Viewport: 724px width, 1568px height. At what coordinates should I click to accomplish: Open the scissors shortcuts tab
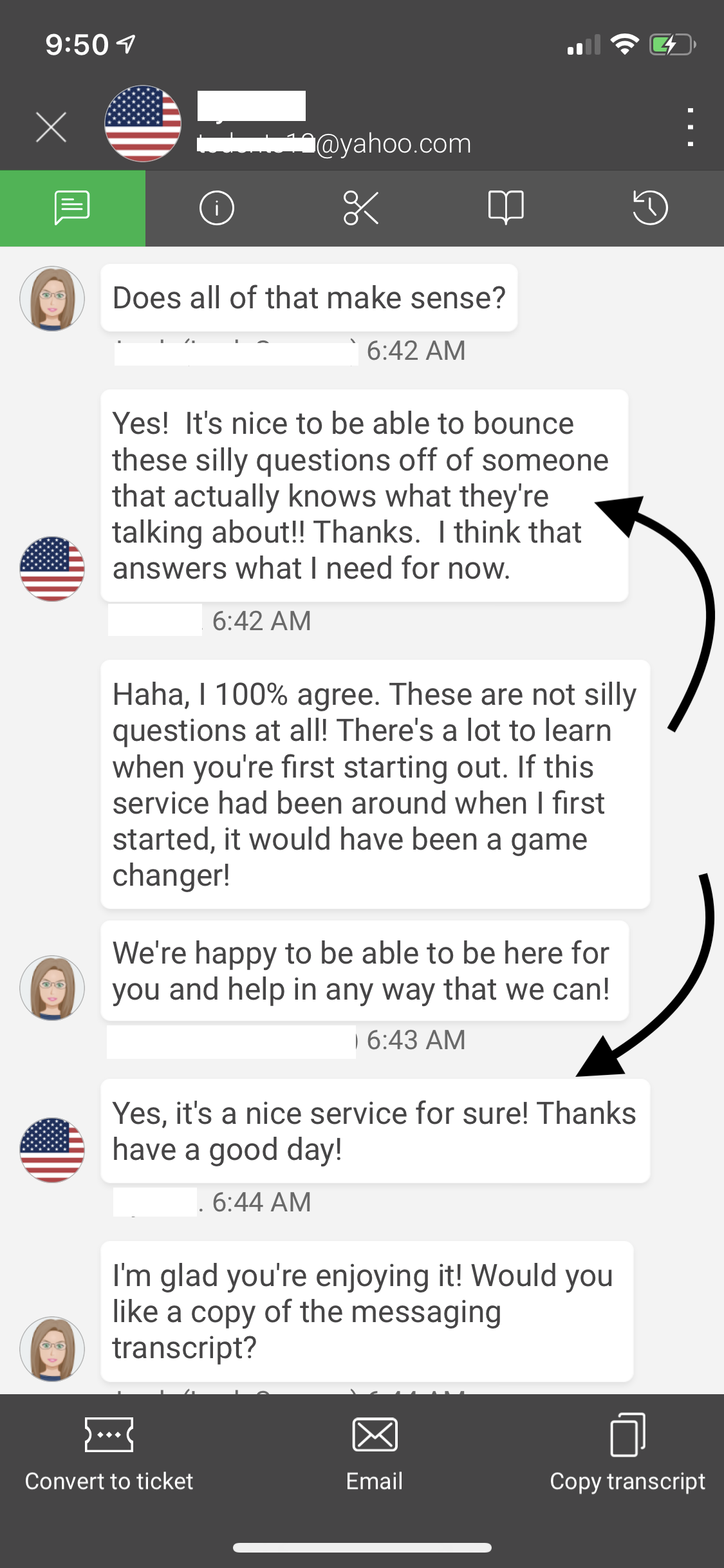click(x=361, y=208)
